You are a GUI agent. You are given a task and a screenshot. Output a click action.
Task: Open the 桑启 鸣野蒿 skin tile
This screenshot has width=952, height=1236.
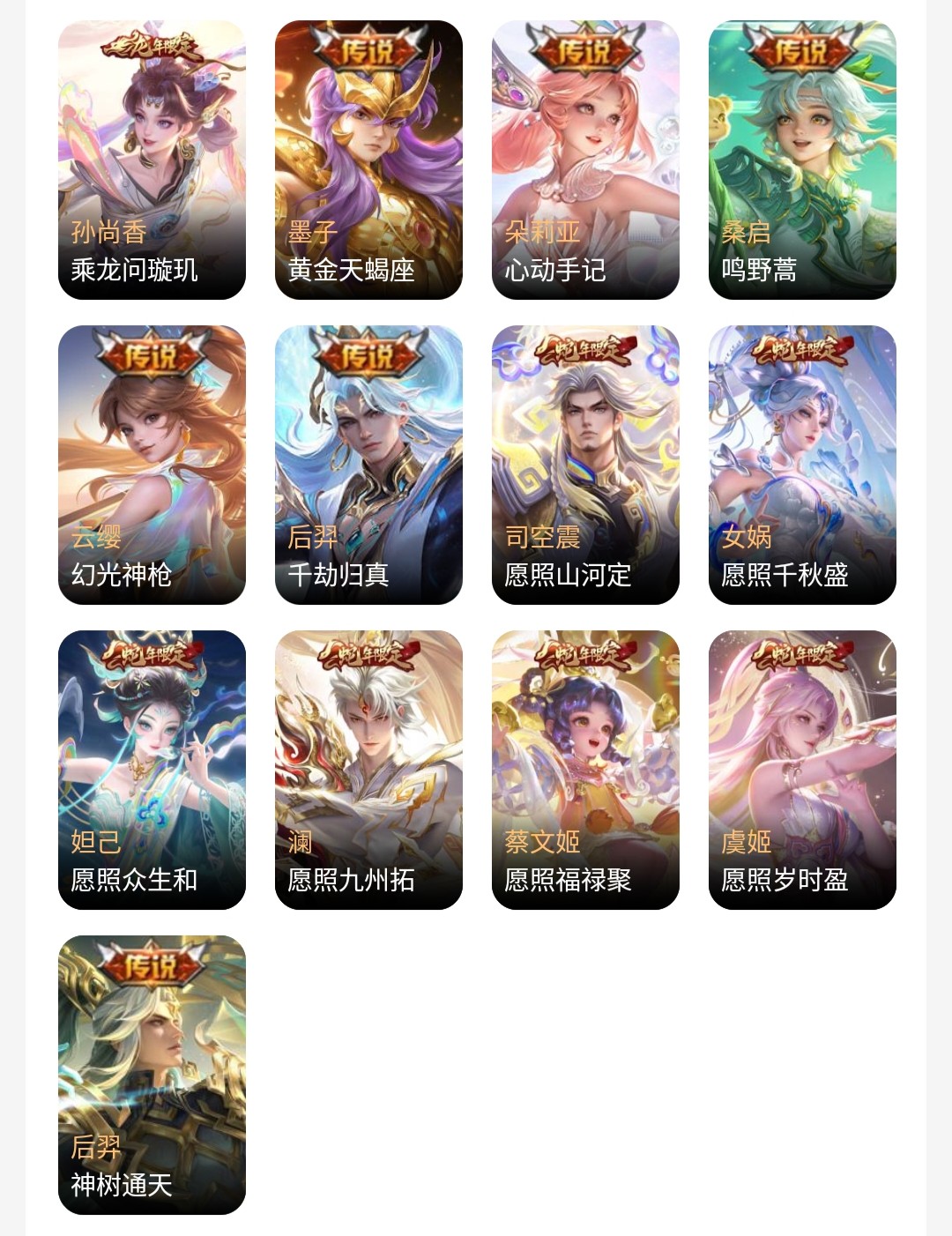click(802, 160)
